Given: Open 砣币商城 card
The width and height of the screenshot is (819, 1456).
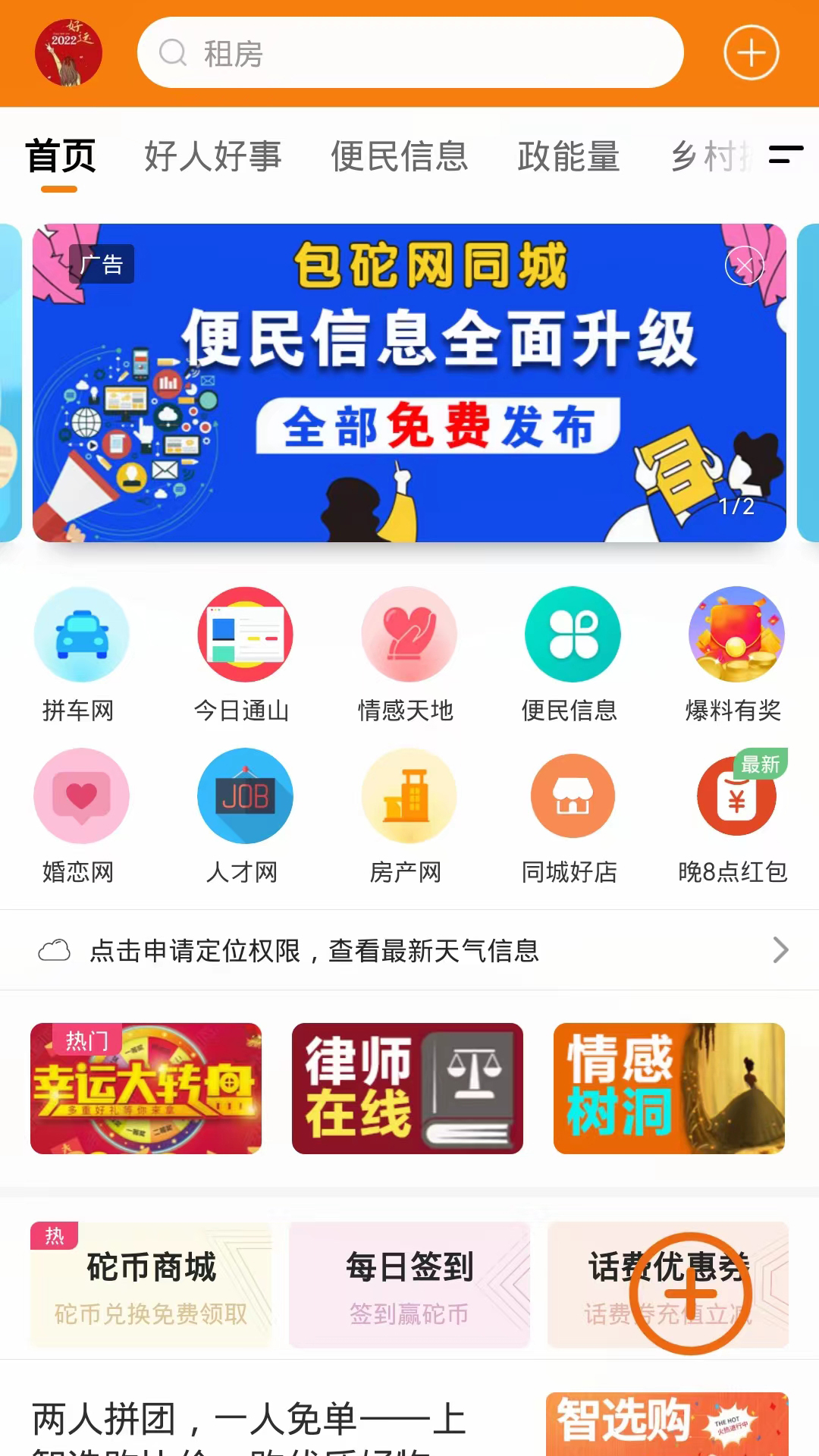Looking at the screenshot, I should [150, 1285].
